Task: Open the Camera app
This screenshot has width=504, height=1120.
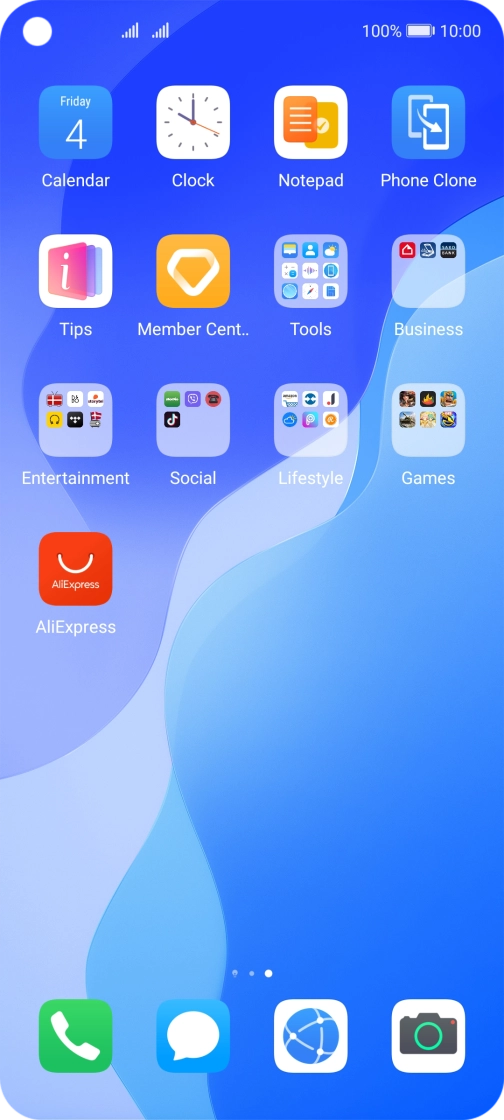Action: coord(428,1036)
